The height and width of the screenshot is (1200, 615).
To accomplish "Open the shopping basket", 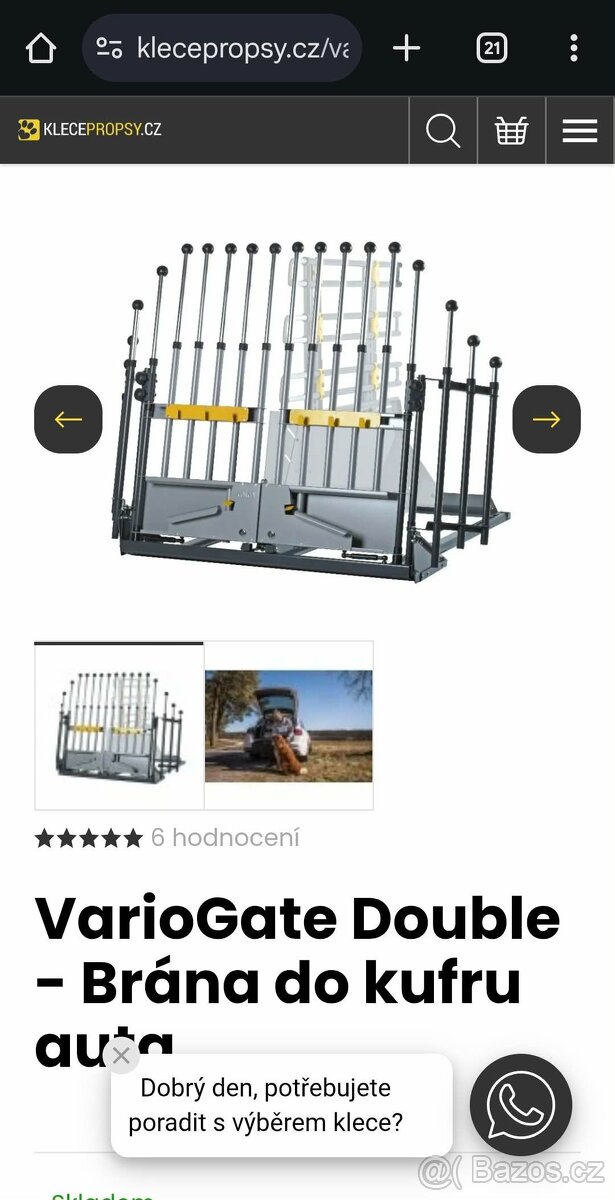I will [511, 130].
